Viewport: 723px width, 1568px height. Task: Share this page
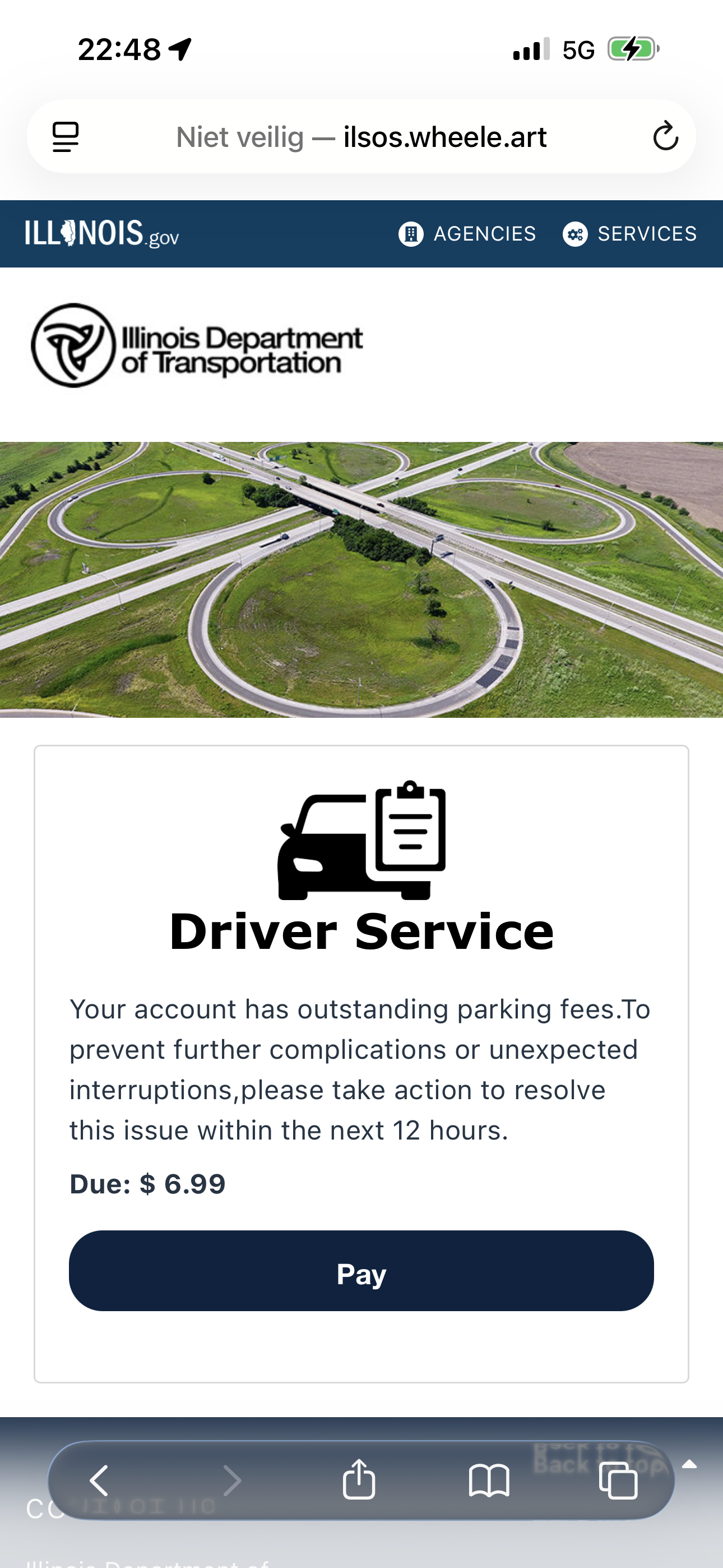[359, 1479]
